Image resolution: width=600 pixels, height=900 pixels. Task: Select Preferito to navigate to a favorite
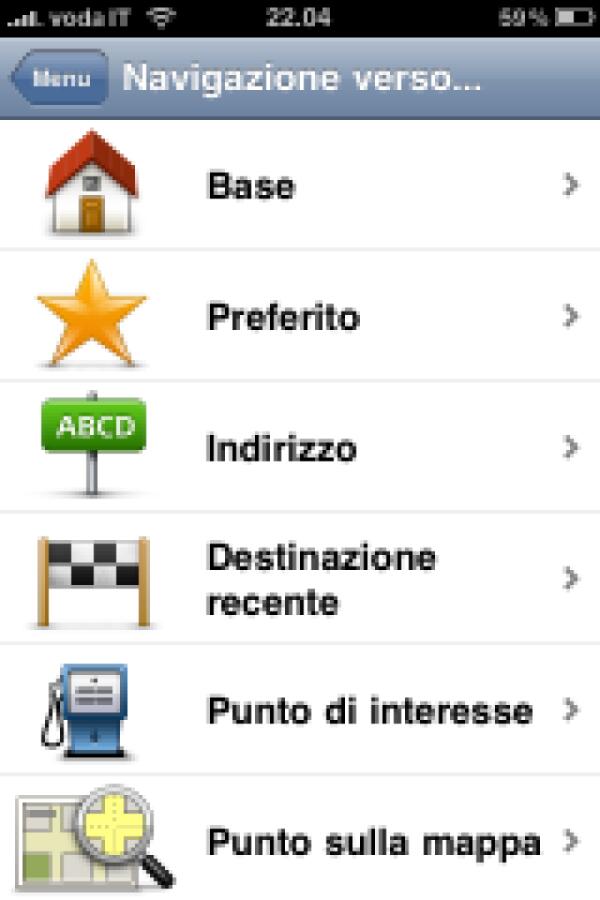(300, 317)
